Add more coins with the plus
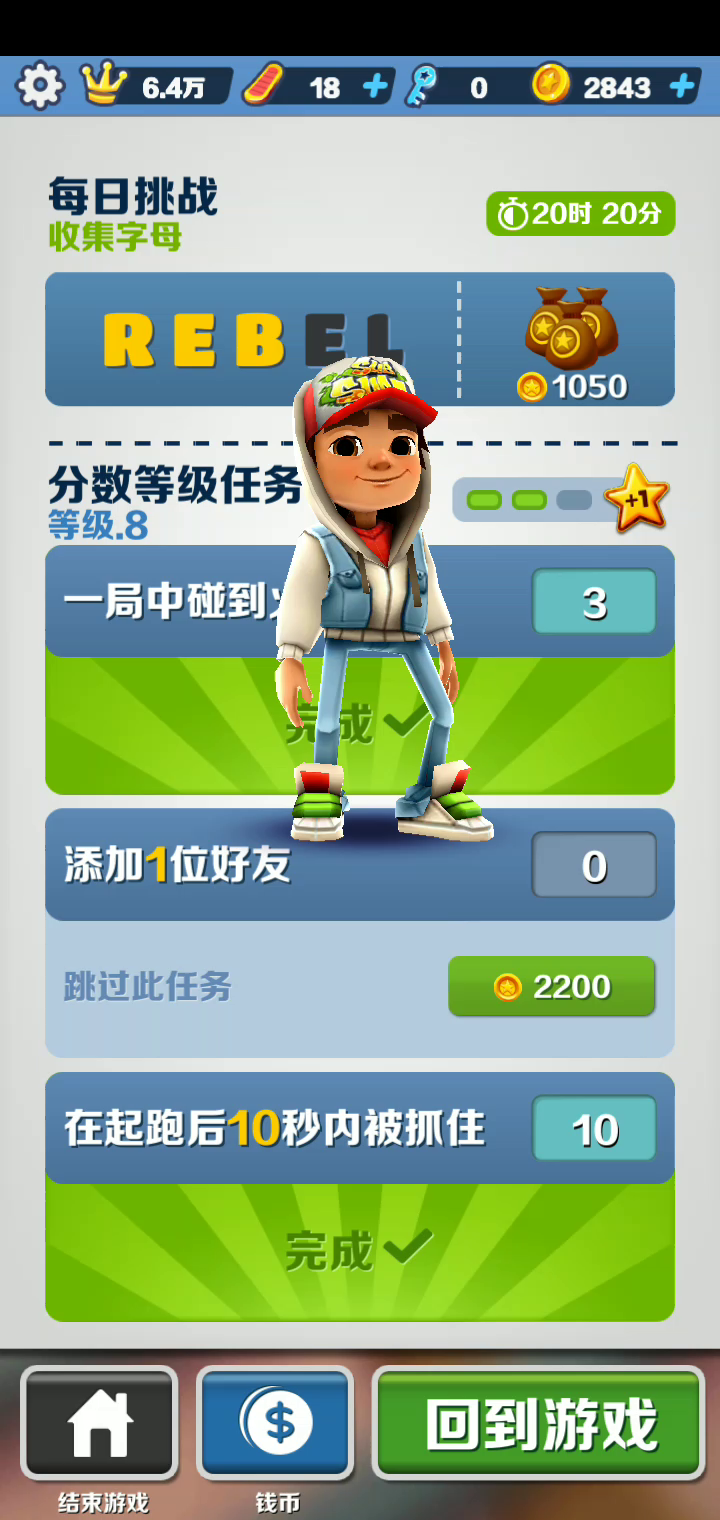The image size is (720, 1520). [x=683, y=87]
